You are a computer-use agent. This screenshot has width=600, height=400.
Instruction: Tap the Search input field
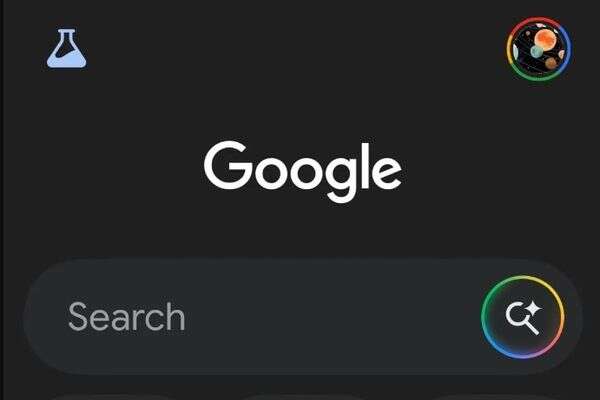pos(250,317)
